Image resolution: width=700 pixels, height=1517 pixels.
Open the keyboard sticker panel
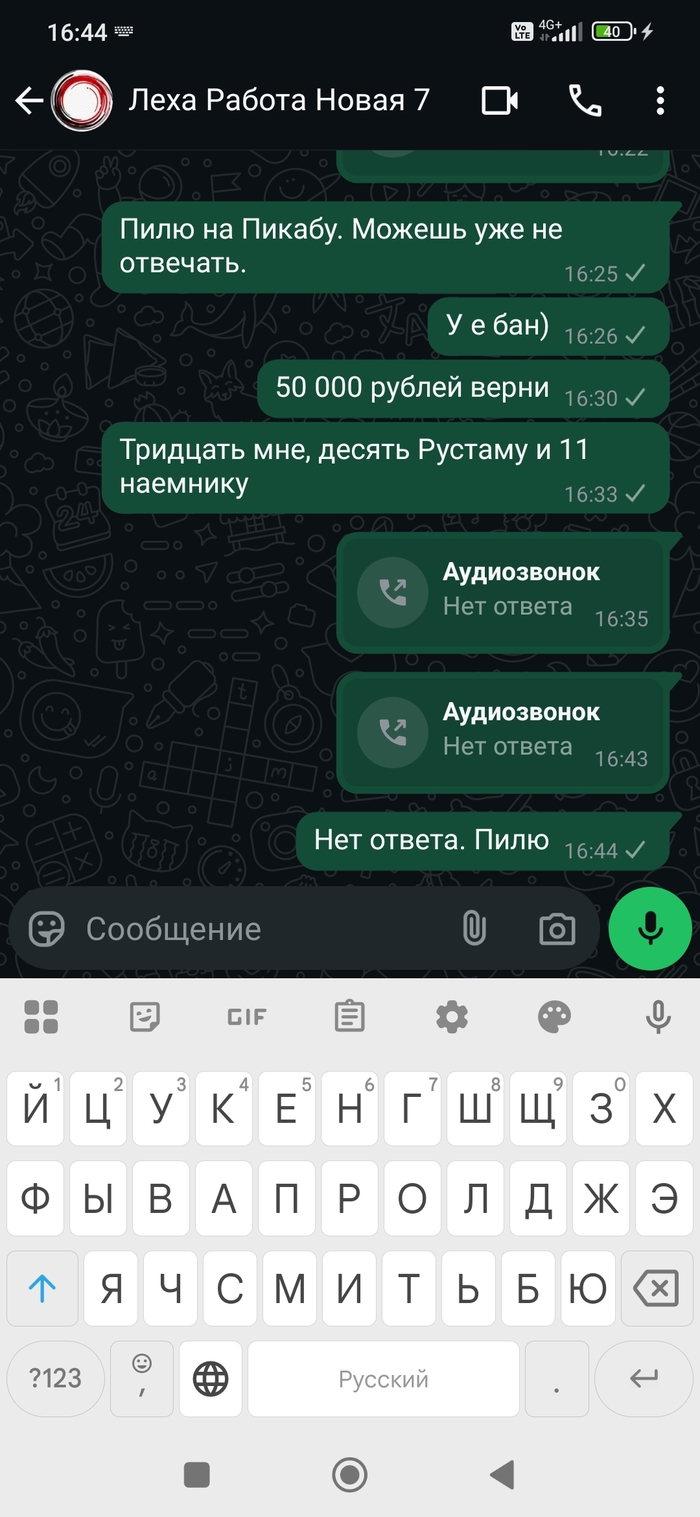click(x=145, y=1017)
